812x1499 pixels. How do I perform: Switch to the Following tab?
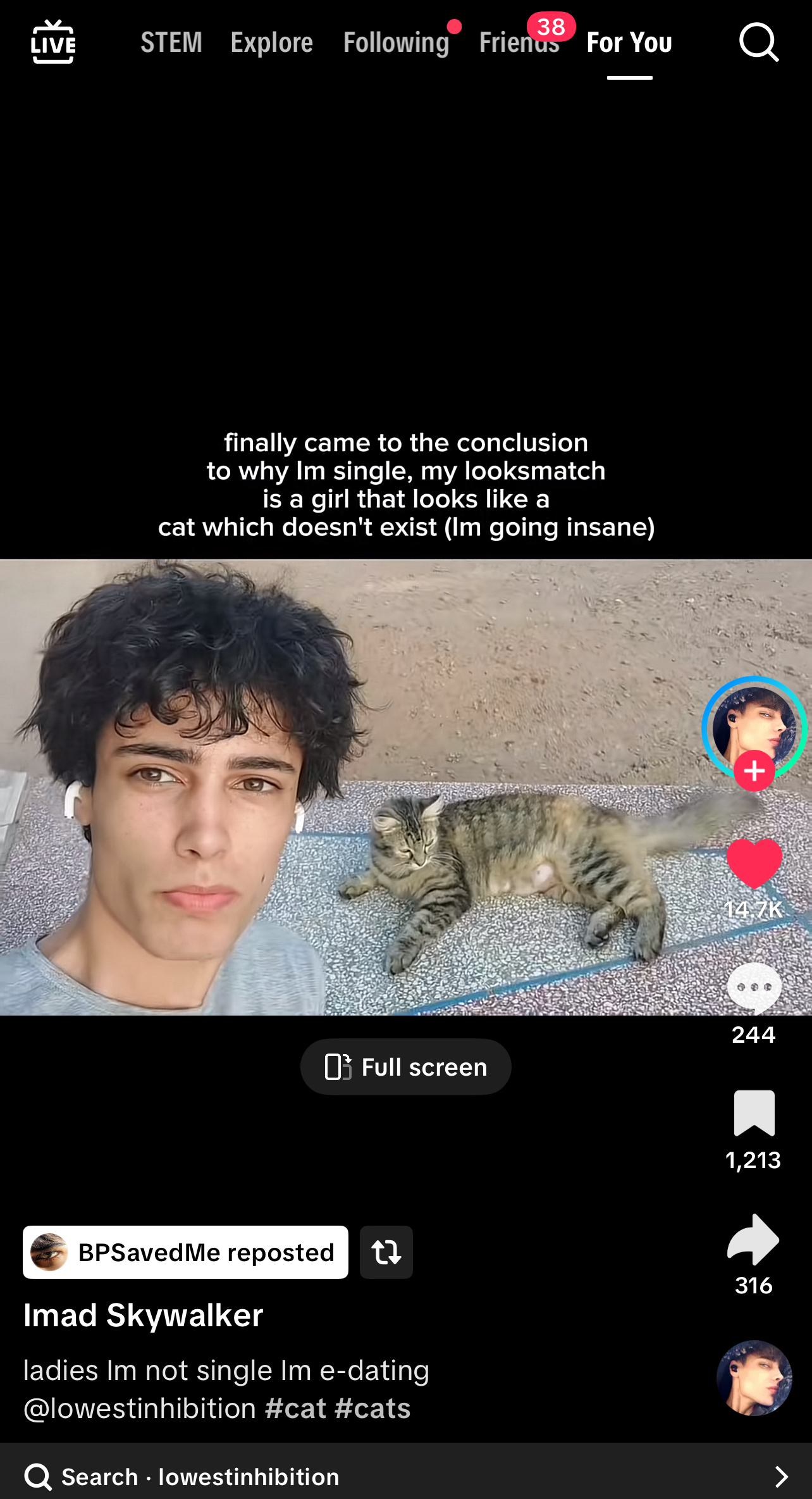pos(396,42)
